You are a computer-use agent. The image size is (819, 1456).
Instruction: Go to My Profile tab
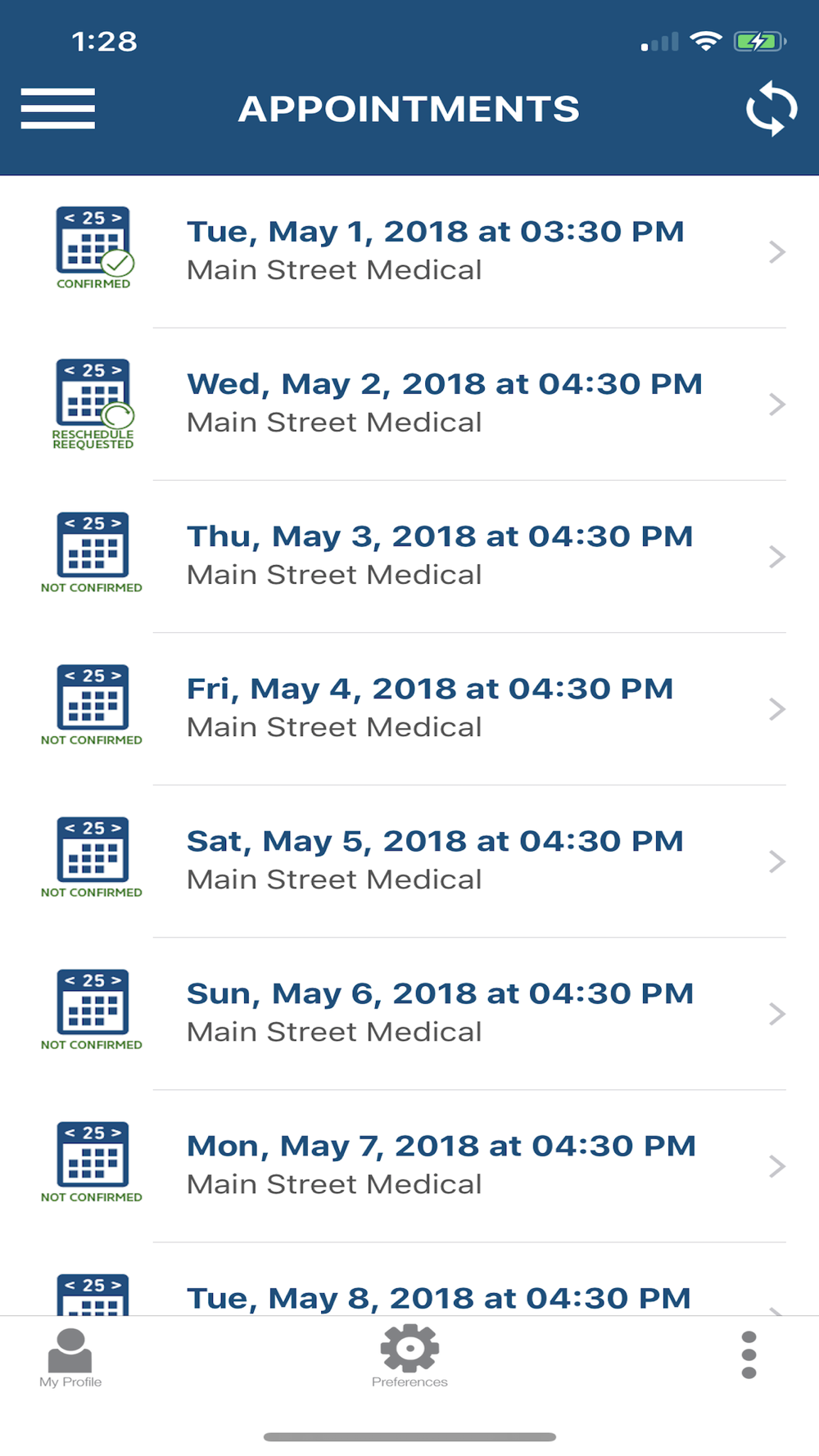pyautogui.click(x=70, y=1359)
